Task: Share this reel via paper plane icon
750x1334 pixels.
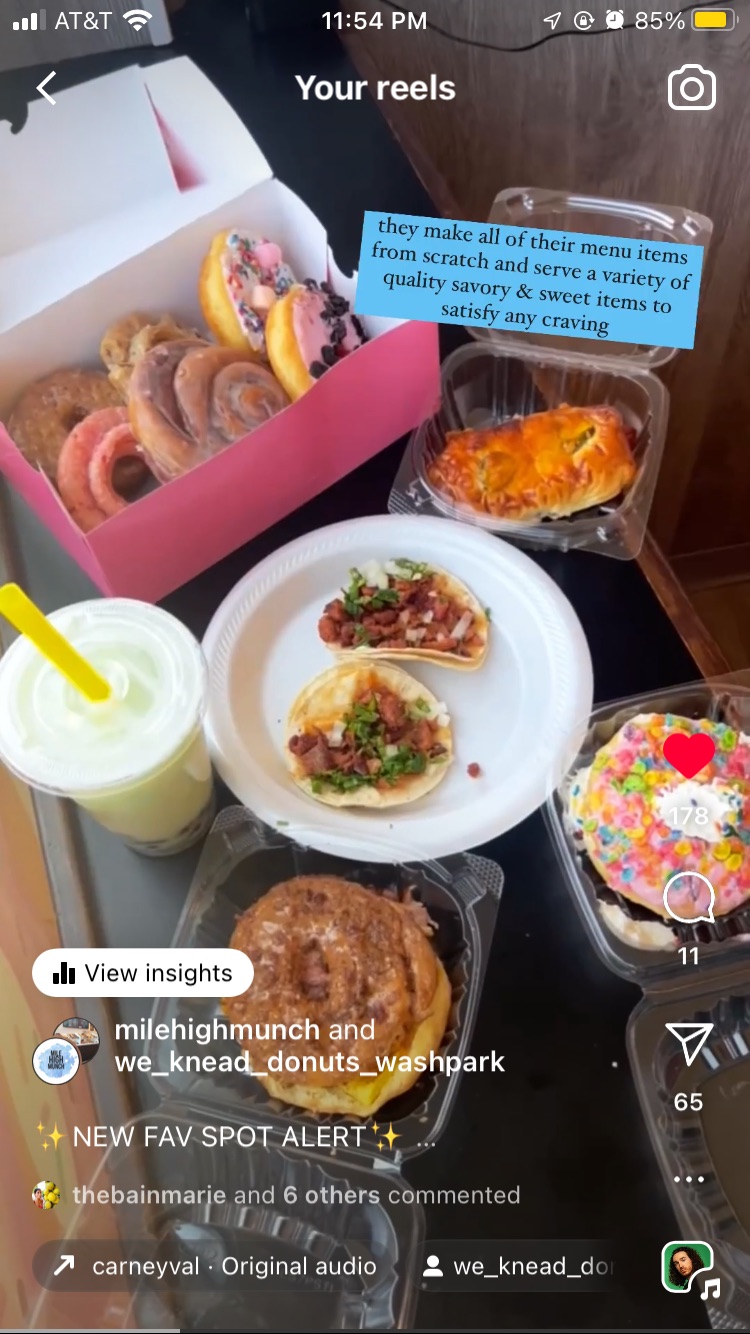Action: [688, 1044]
